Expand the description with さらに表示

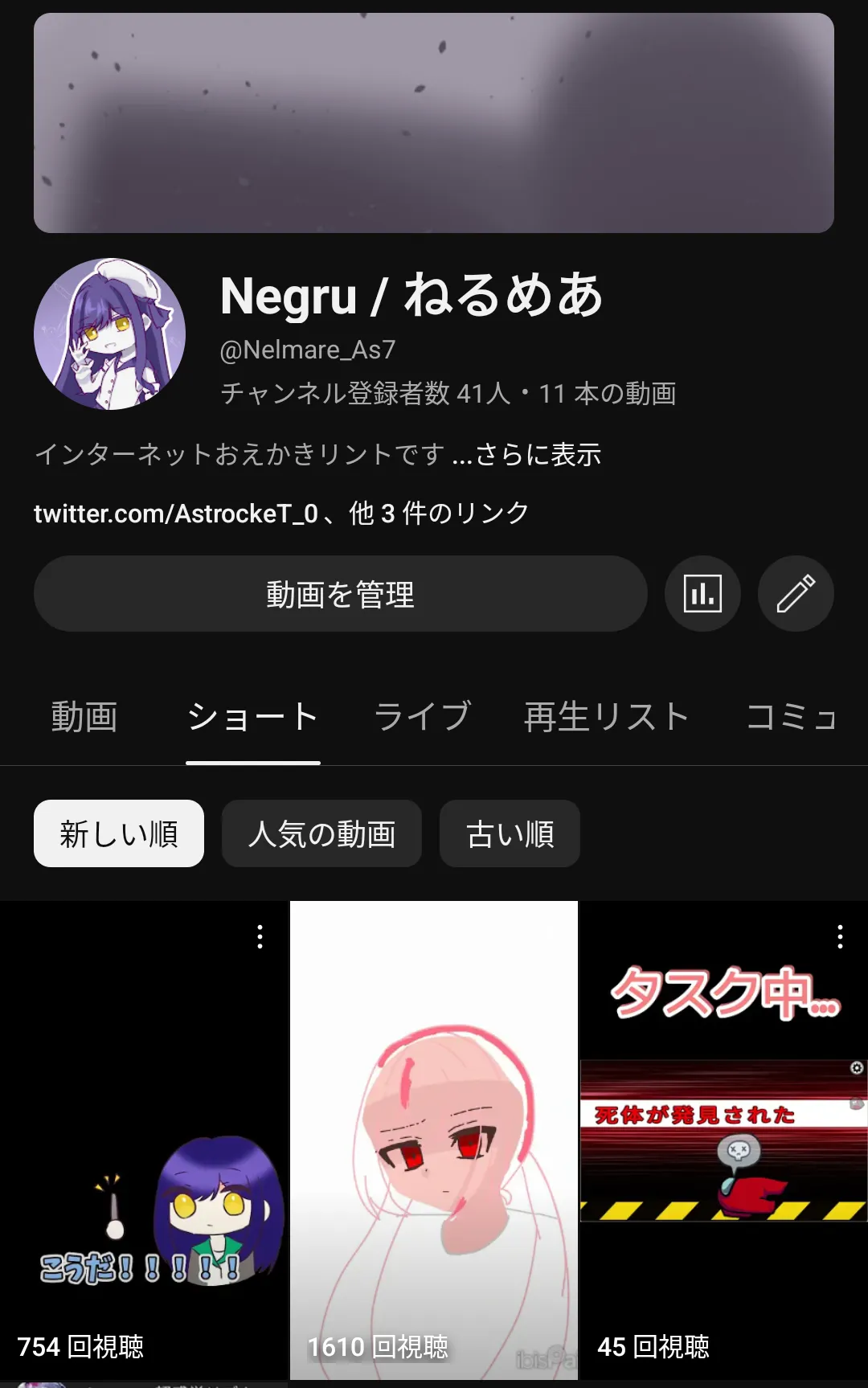(x=538, y=455)
